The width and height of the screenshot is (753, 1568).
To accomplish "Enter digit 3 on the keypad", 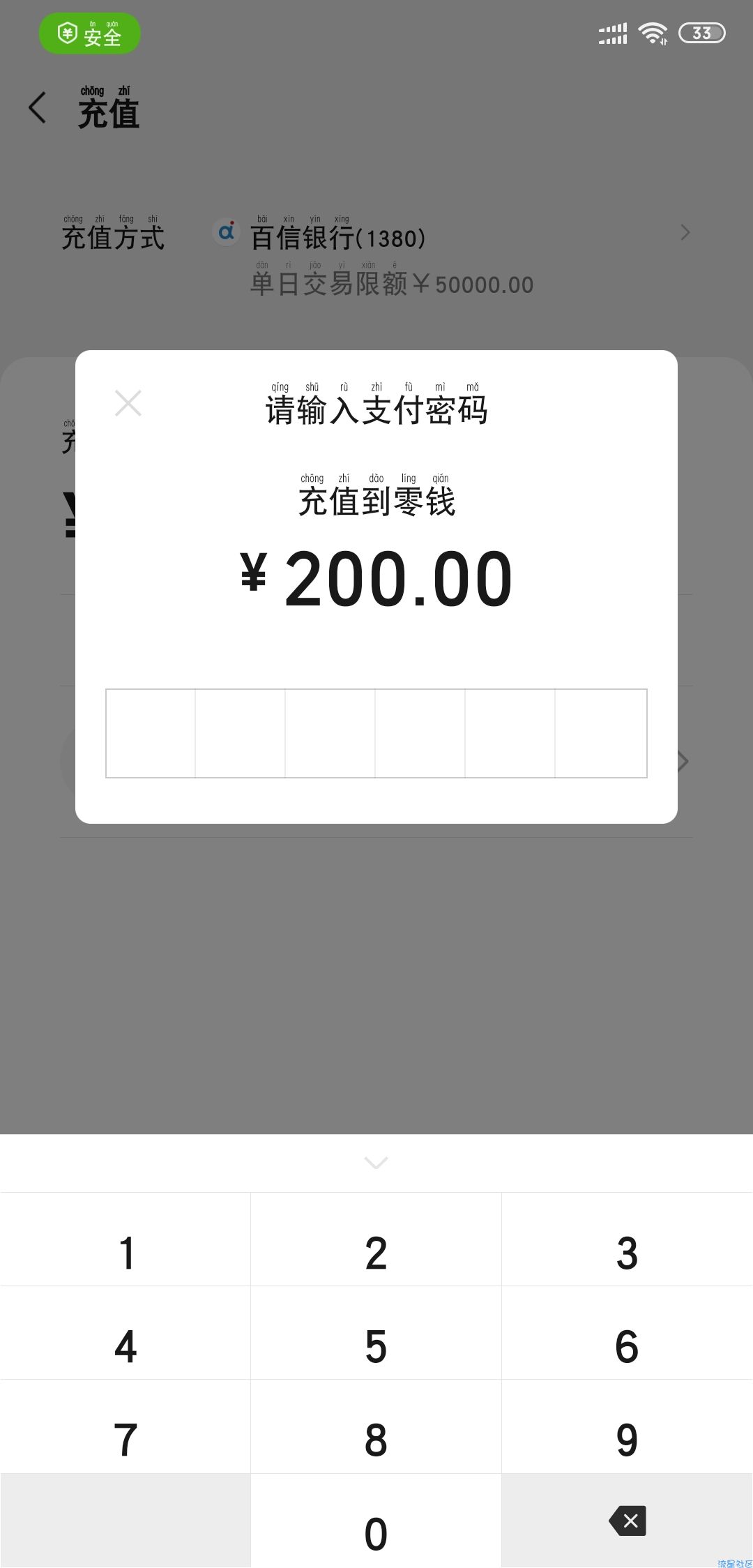I will coord(627,1253).
